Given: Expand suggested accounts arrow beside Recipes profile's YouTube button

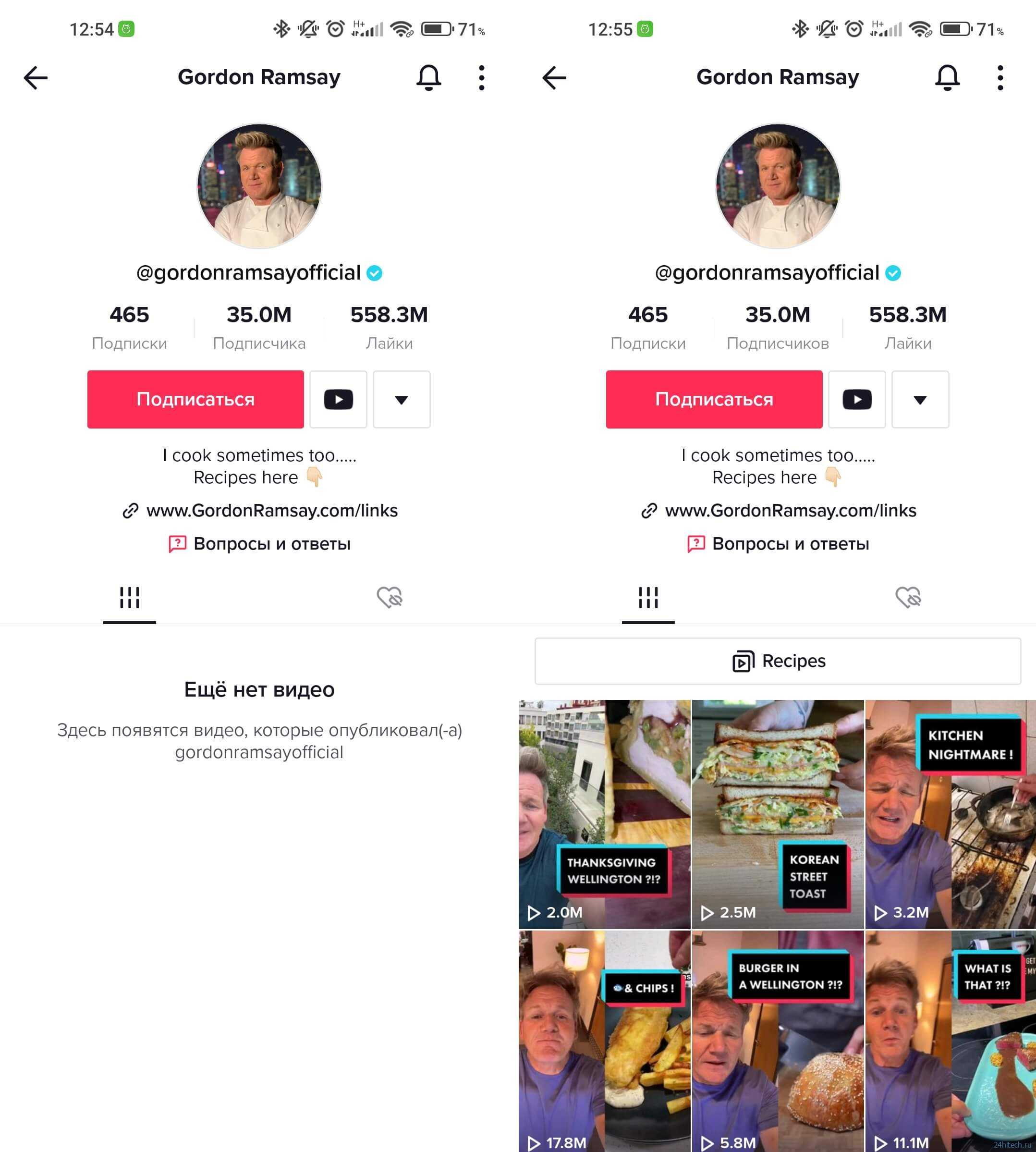Looking at the screenshot, I should pos(920,399).
